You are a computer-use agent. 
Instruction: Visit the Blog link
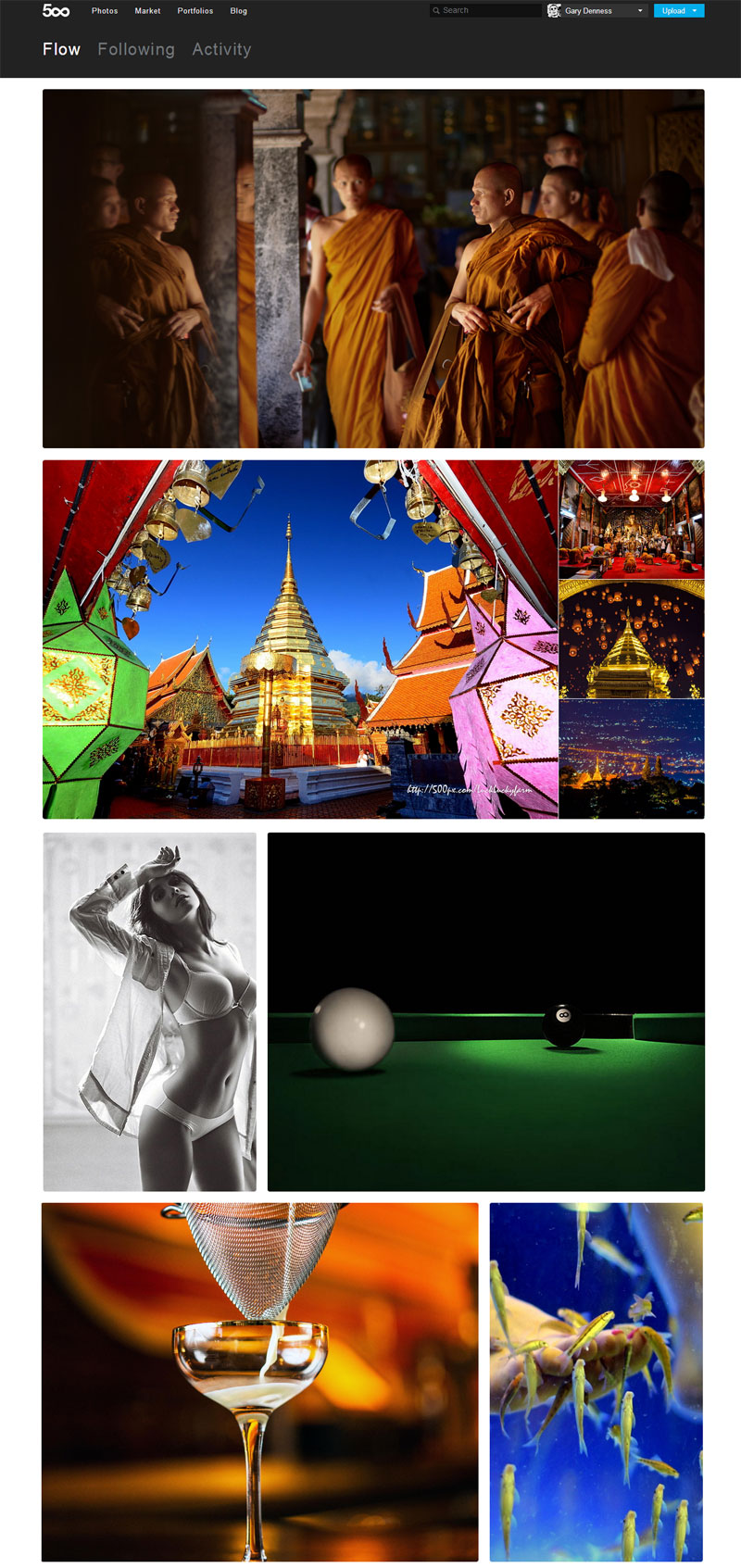tap(238, 11)
